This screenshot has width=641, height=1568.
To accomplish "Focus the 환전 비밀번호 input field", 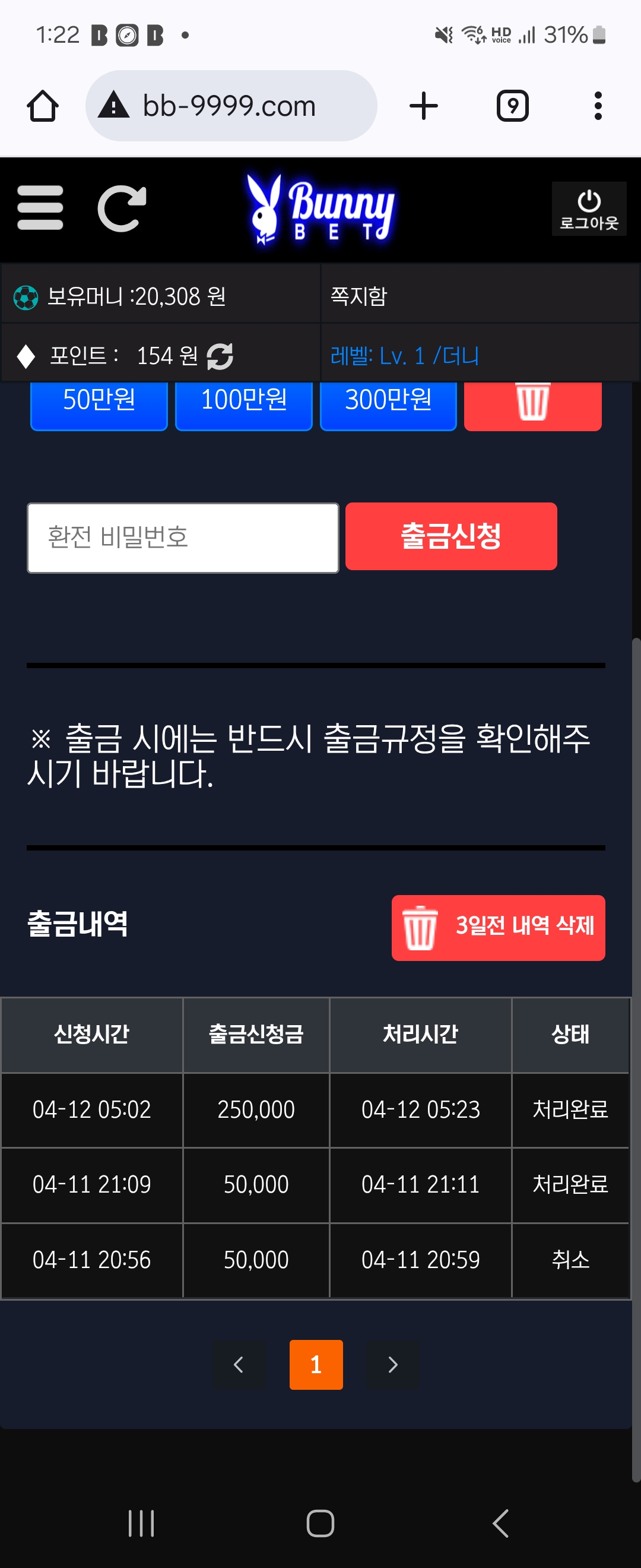I will (182, 538).
